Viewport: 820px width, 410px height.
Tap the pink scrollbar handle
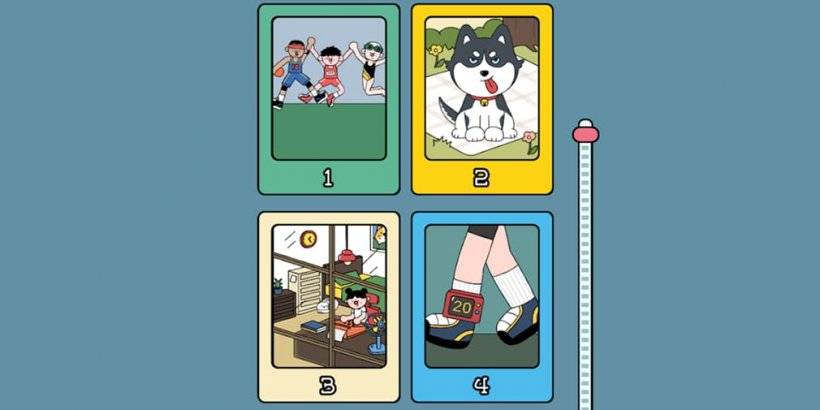click(x=586, y=132)
